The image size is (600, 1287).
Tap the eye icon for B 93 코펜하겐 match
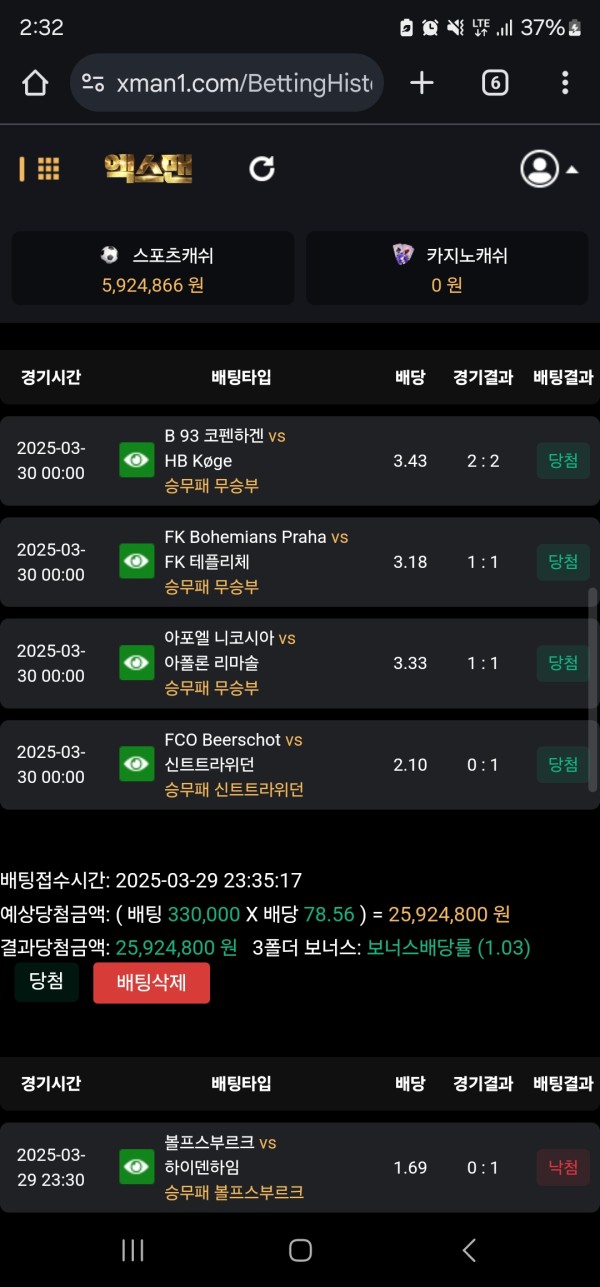point(137,460)
